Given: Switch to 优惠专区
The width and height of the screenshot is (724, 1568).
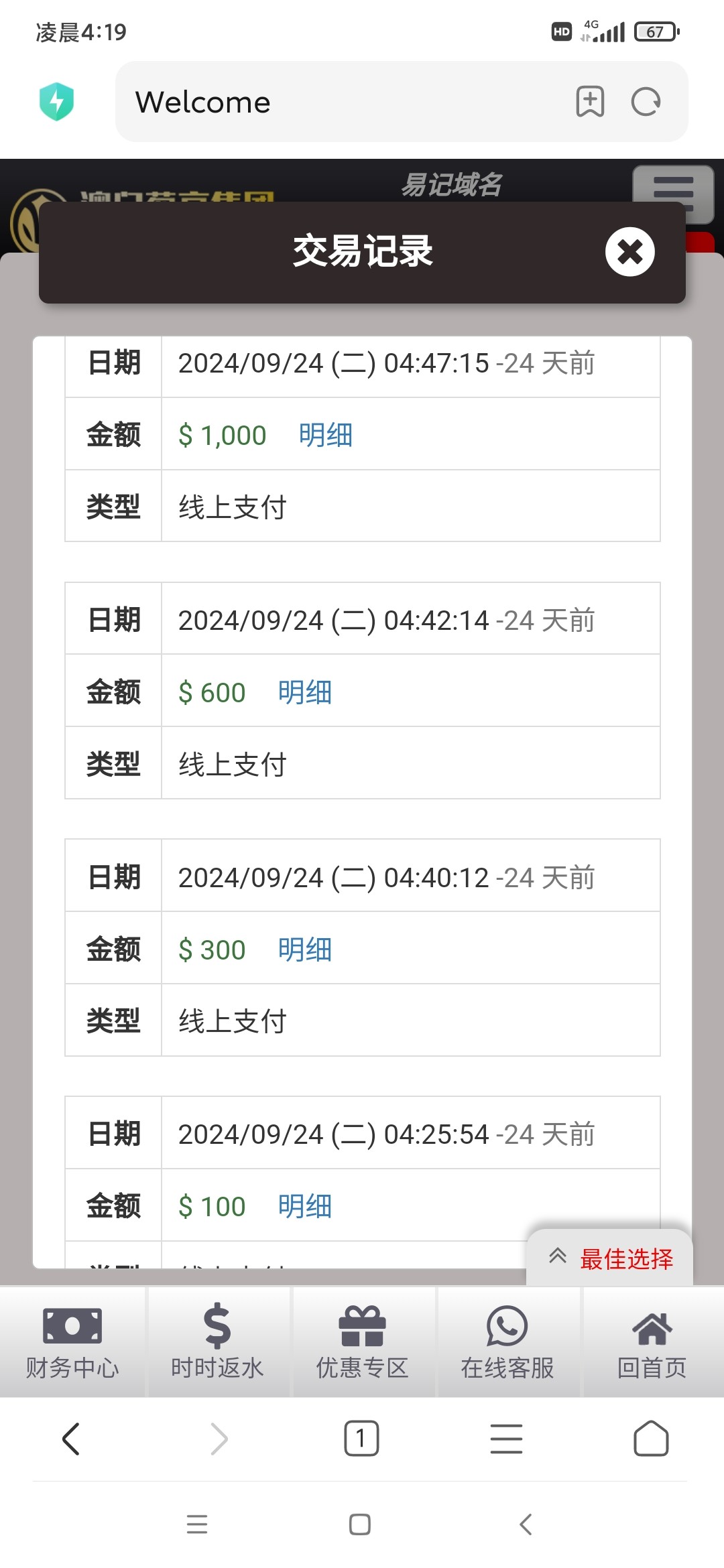Looking at the screenshot, I should click(x=363, y=1342).
